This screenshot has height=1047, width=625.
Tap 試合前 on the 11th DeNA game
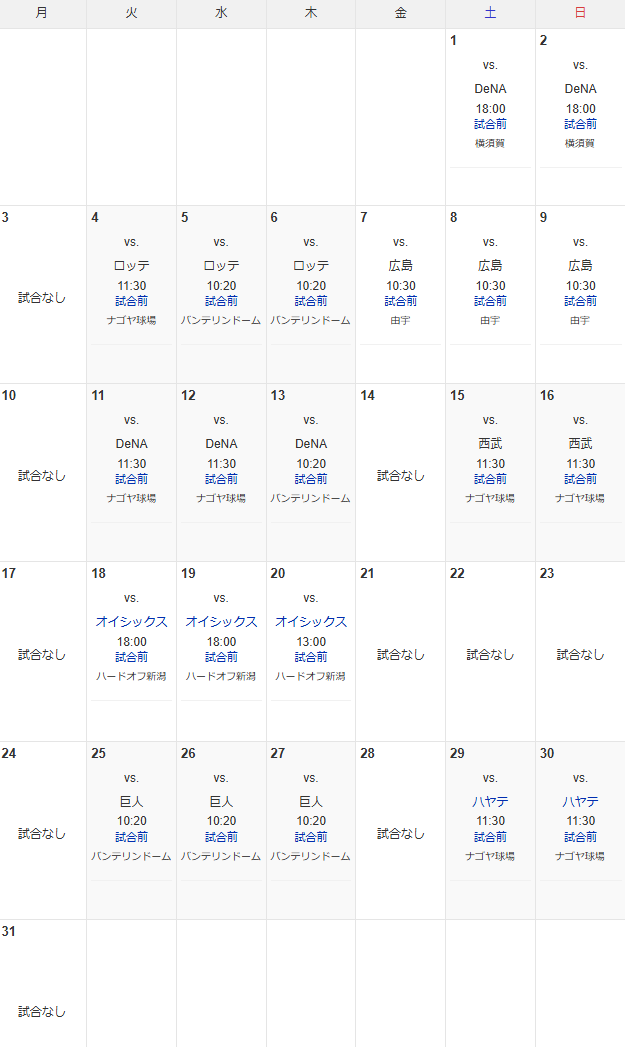pos(132,479)
